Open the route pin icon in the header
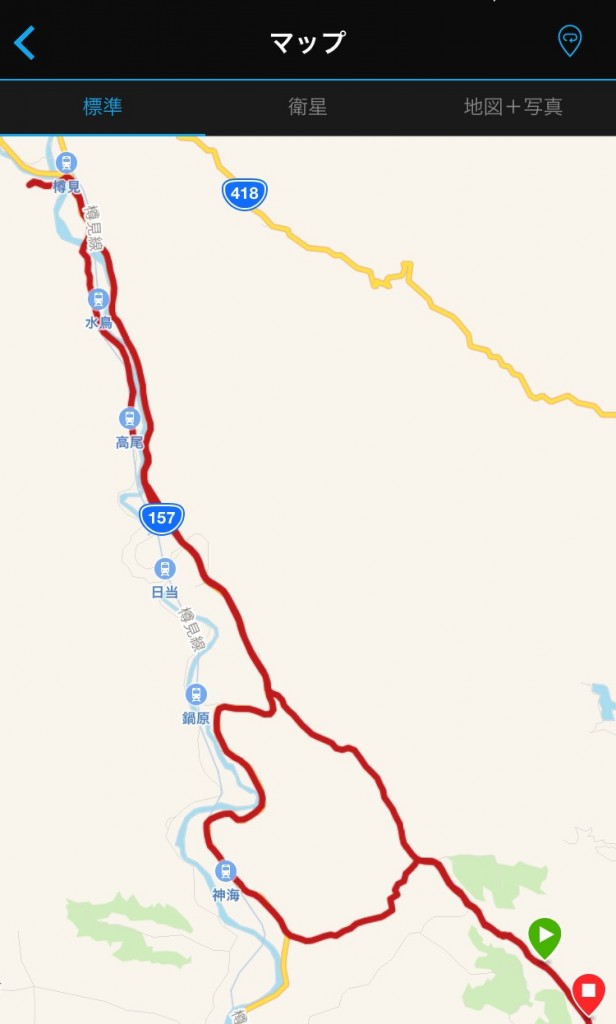 point(570,41)
